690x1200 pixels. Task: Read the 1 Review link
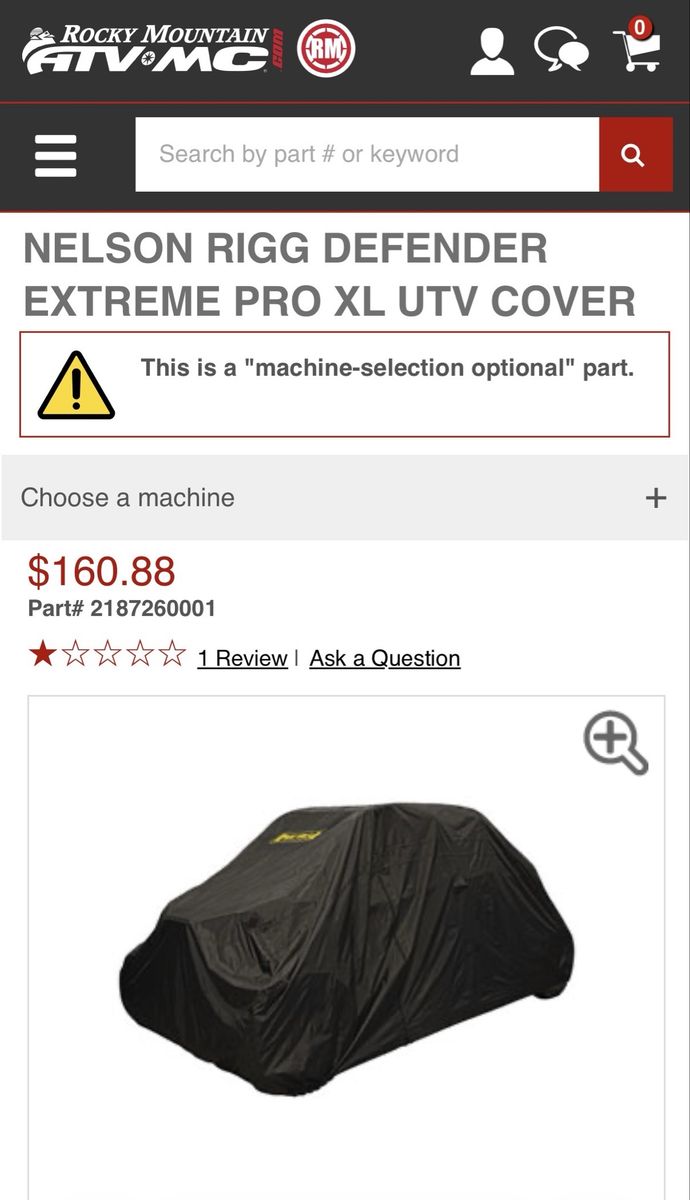pyautogui.click(x=242, y=658)
